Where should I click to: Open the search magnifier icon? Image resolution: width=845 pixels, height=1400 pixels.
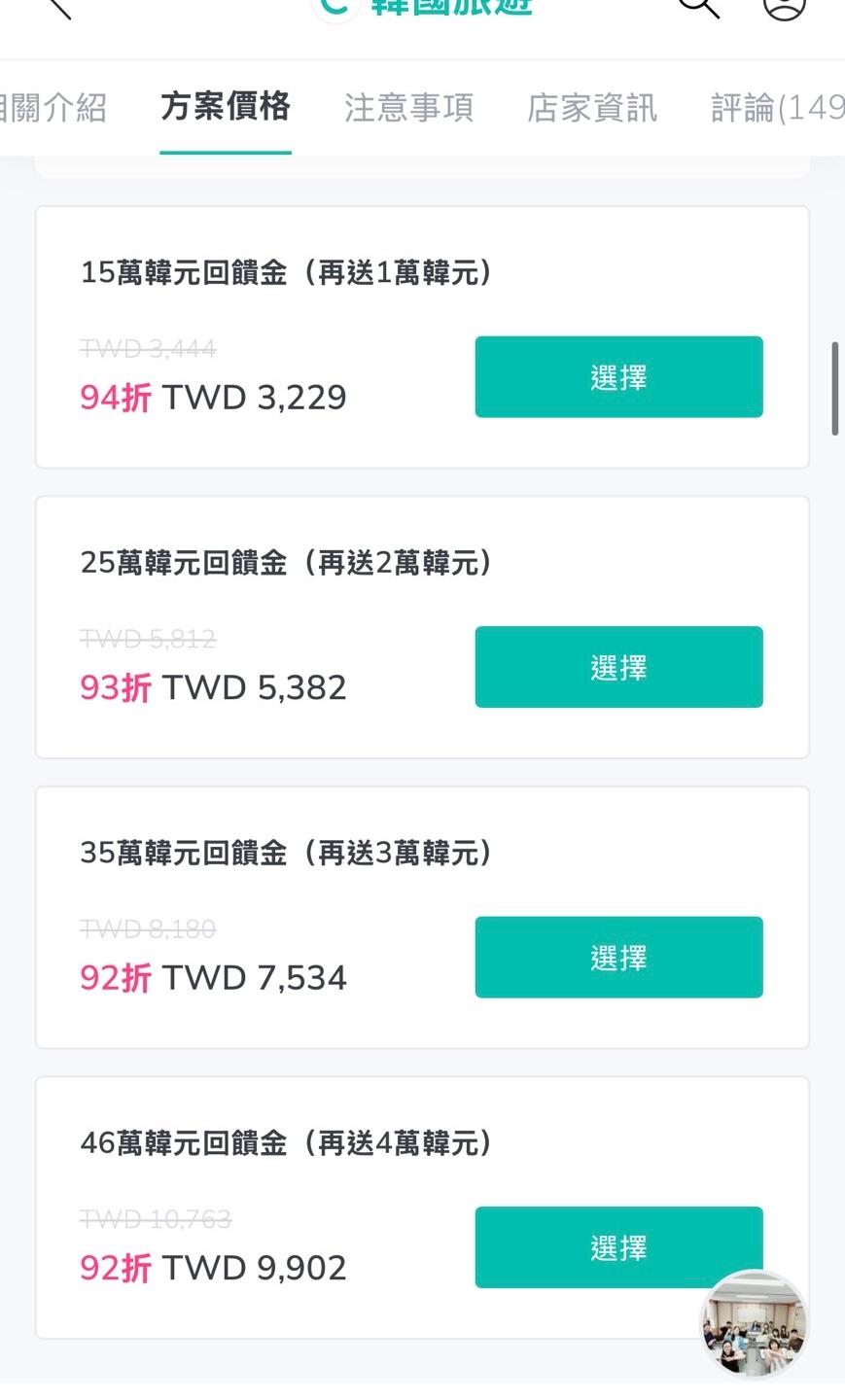pos(697,7)
